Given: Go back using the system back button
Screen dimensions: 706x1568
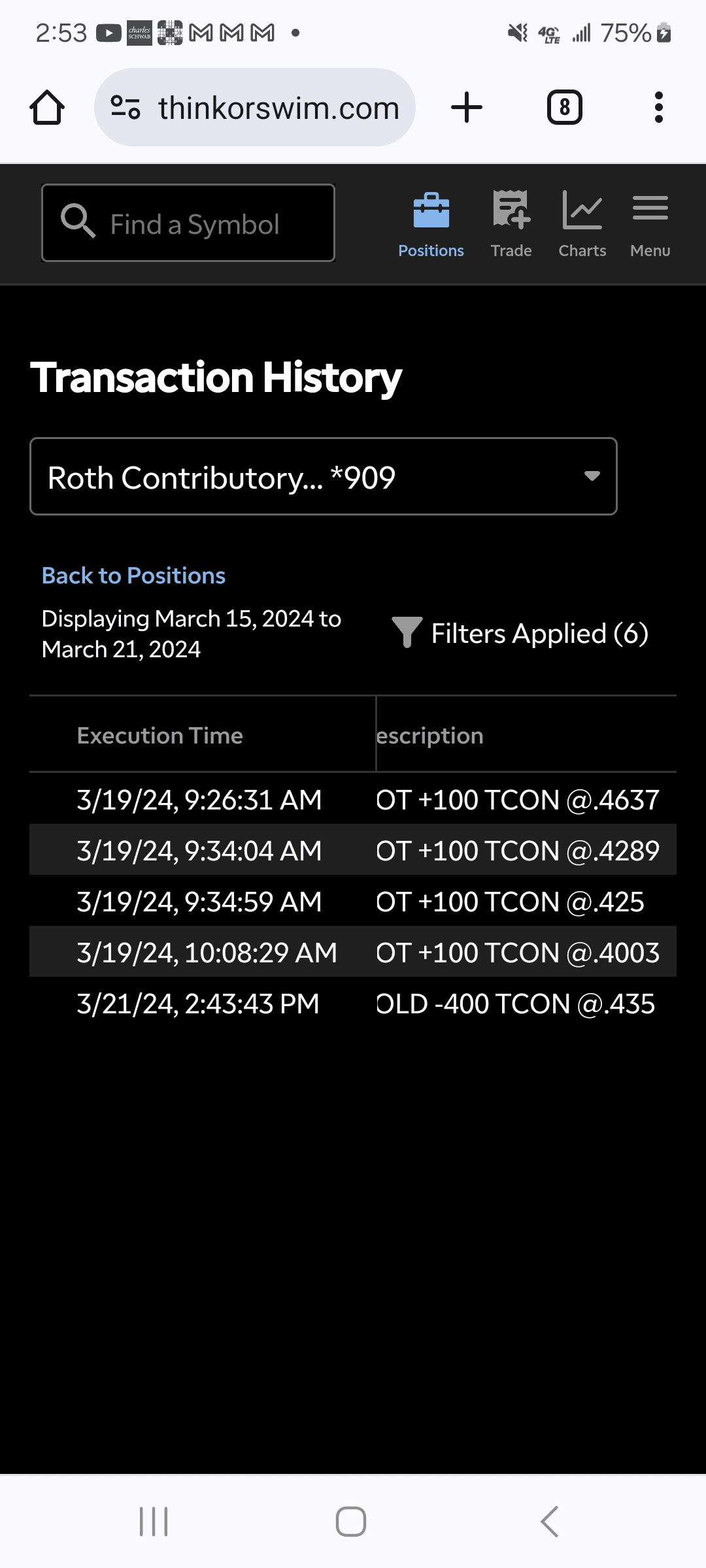Looking at the screenshot, I should coord(550,1522).
